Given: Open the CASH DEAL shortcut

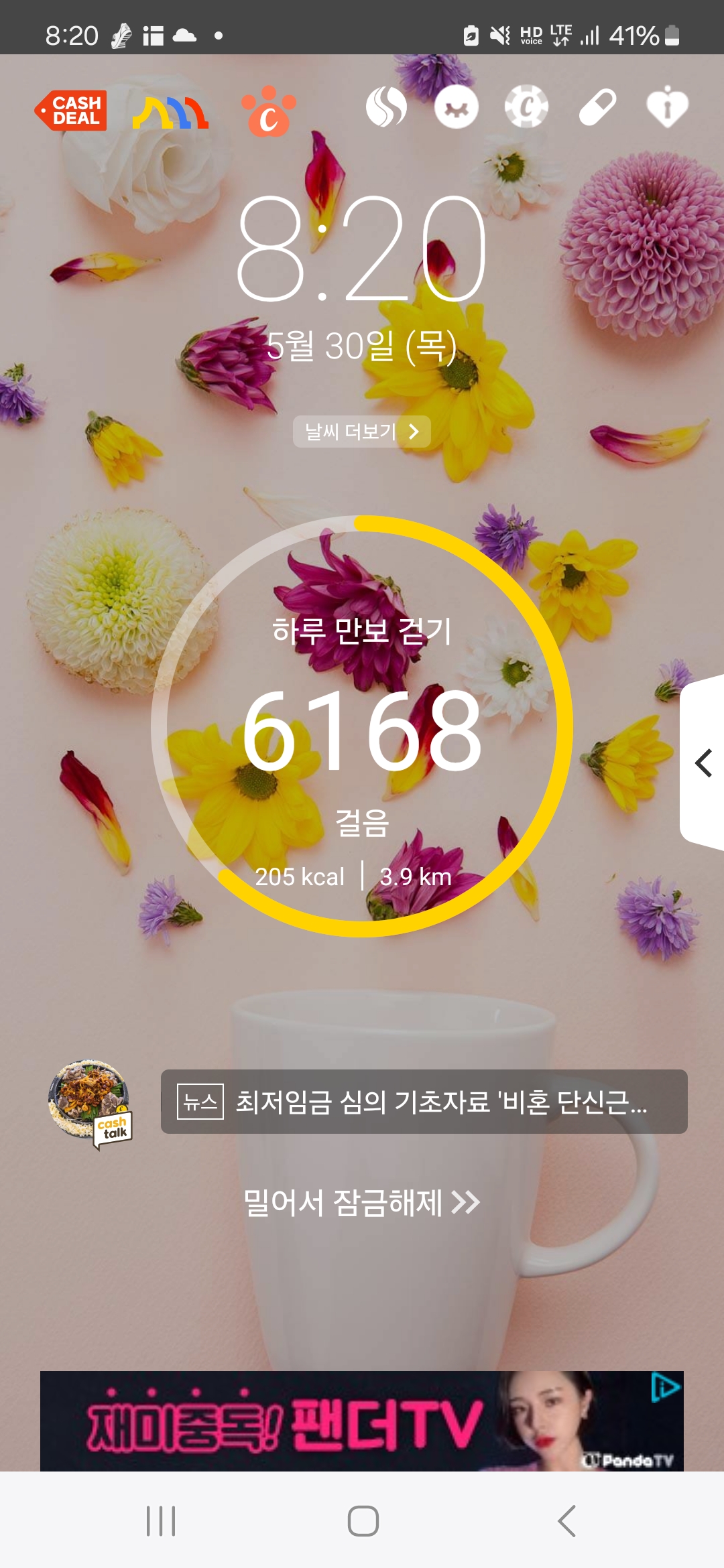Looking at the screenshot, I should click(72, 111).
